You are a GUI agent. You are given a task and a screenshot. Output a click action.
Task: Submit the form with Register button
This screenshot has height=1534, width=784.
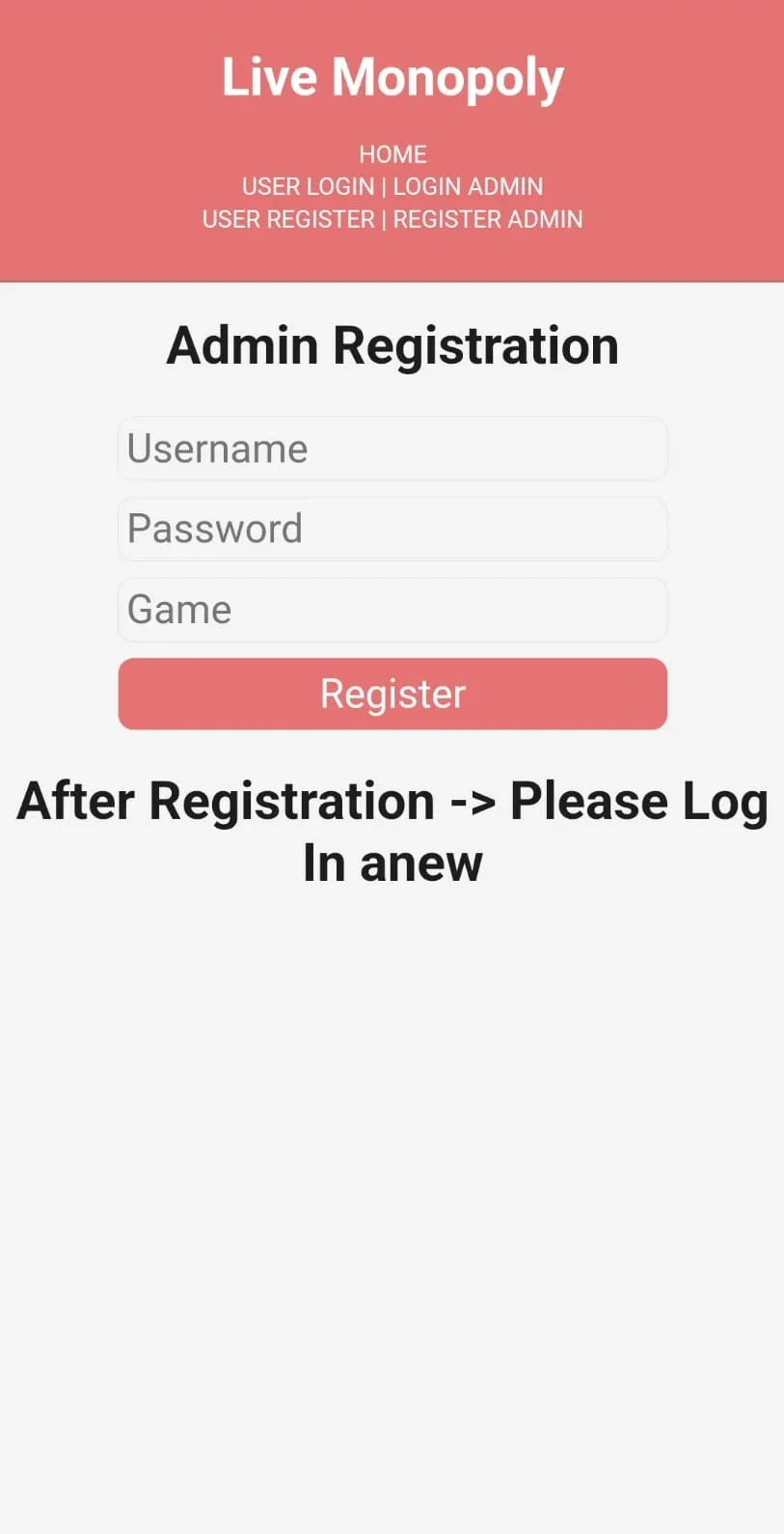point(392,694)
